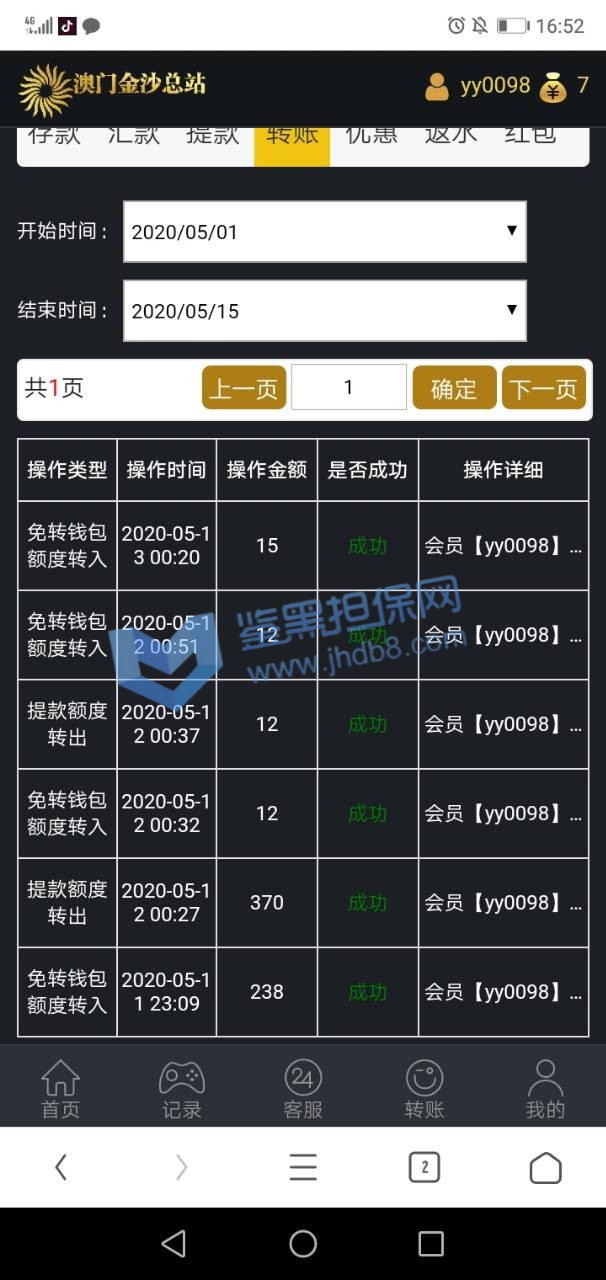Screen dimensions: 606x1280
Task: Go to previous page with 上一页
Action: (x=244, y=388)
